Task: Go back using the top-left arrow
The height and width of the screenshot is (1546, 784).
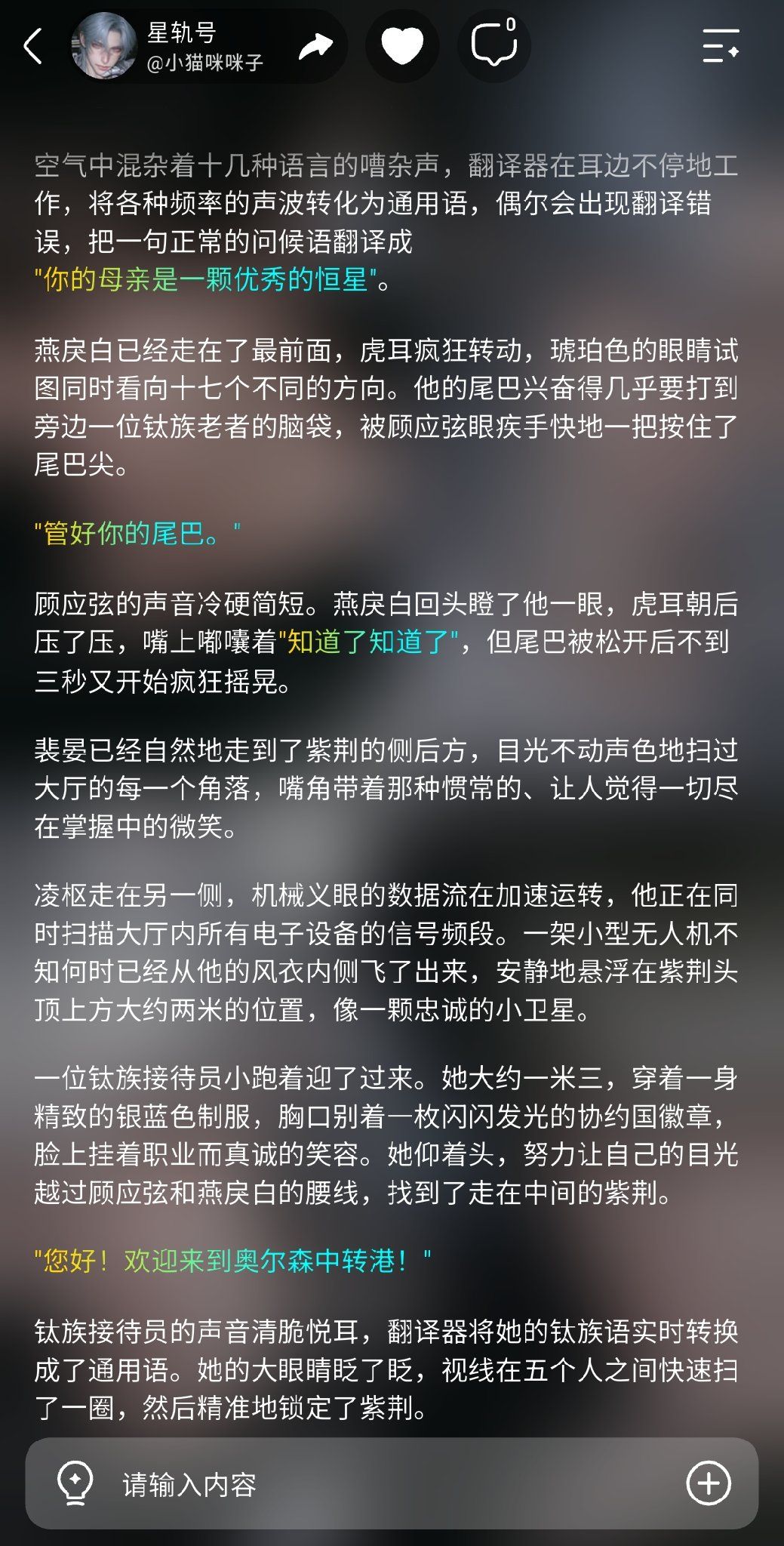Action: tap(33, 47)
